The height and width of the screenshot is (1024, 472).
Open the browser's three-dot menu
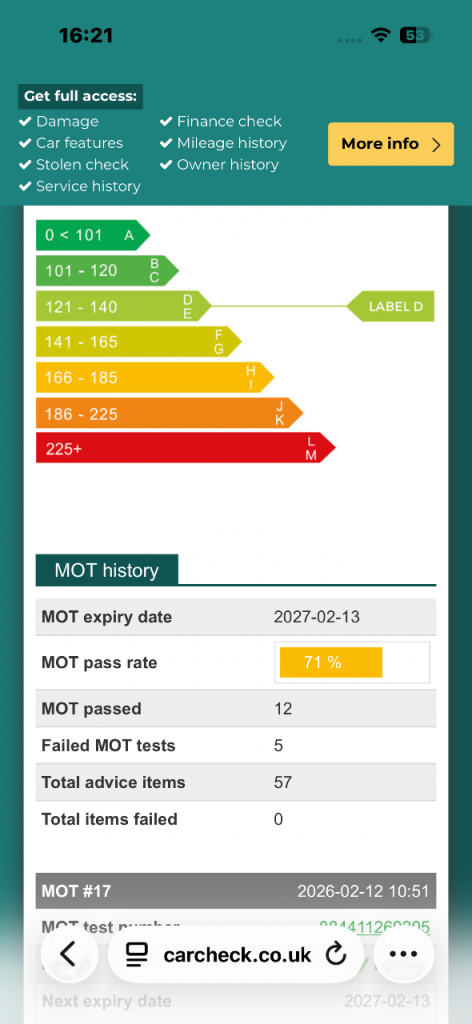[403, 954]
